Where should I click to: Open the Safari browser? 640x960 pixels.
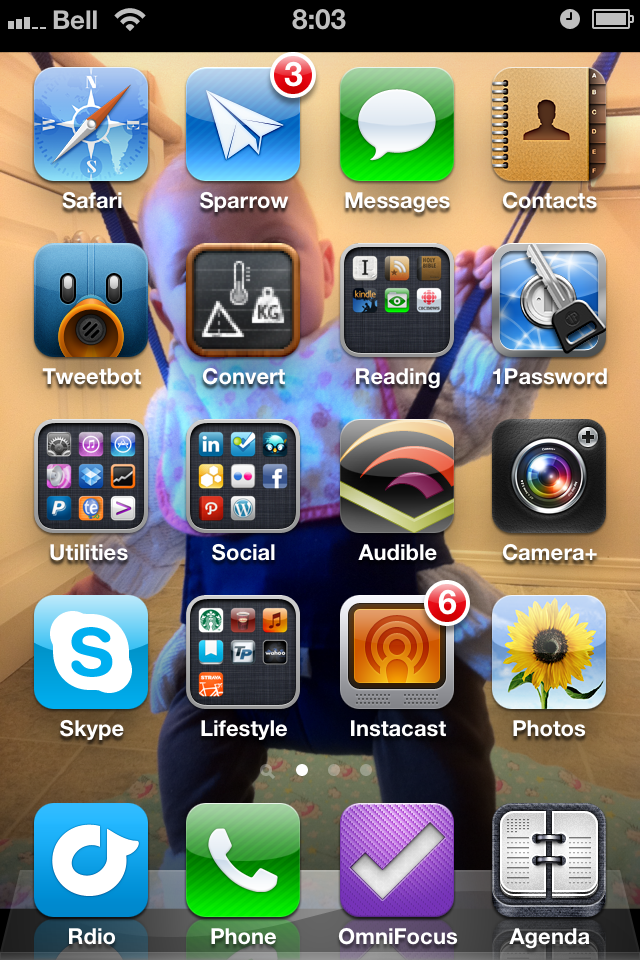coord(91,125)
